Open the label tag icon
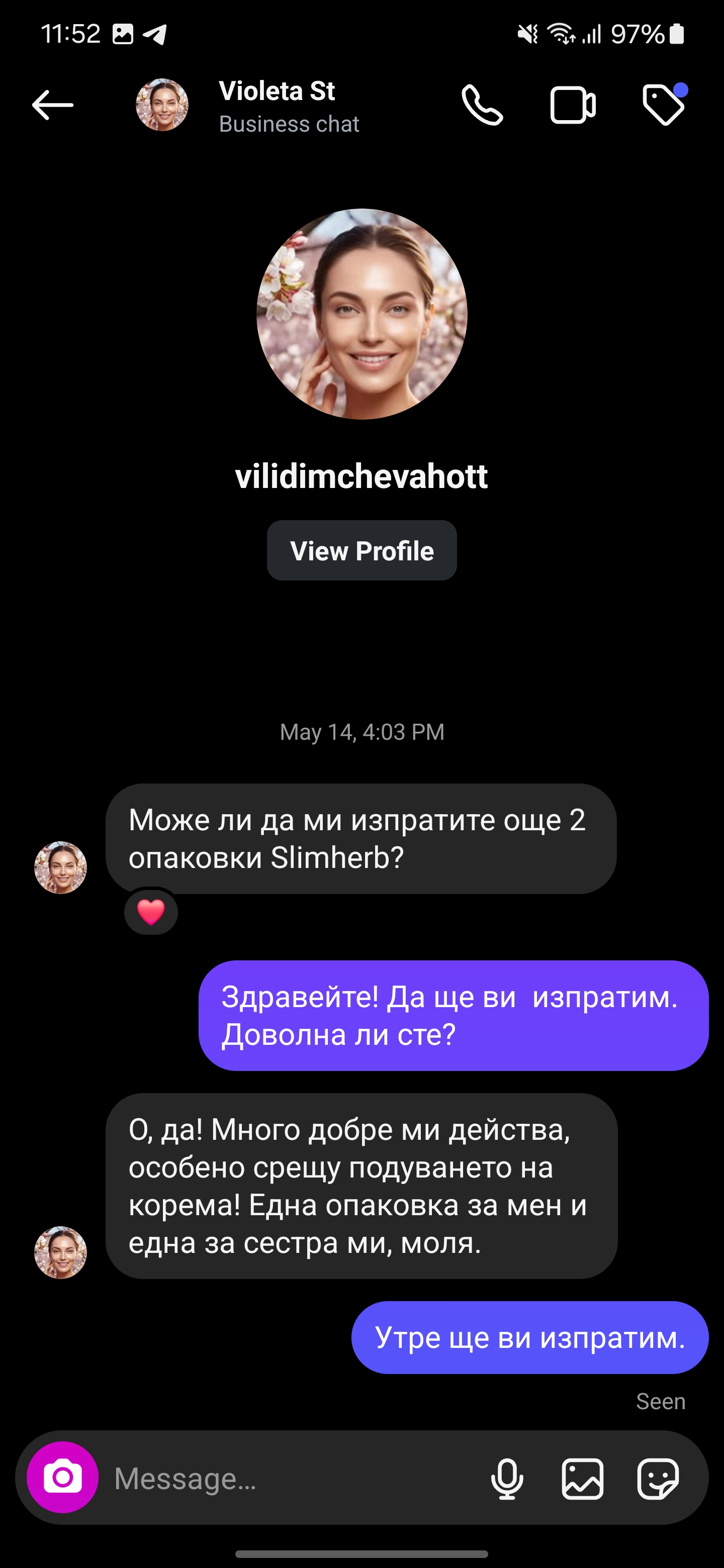The width and height of the screenshot is (724, 1568). click(x=663, y=106)
